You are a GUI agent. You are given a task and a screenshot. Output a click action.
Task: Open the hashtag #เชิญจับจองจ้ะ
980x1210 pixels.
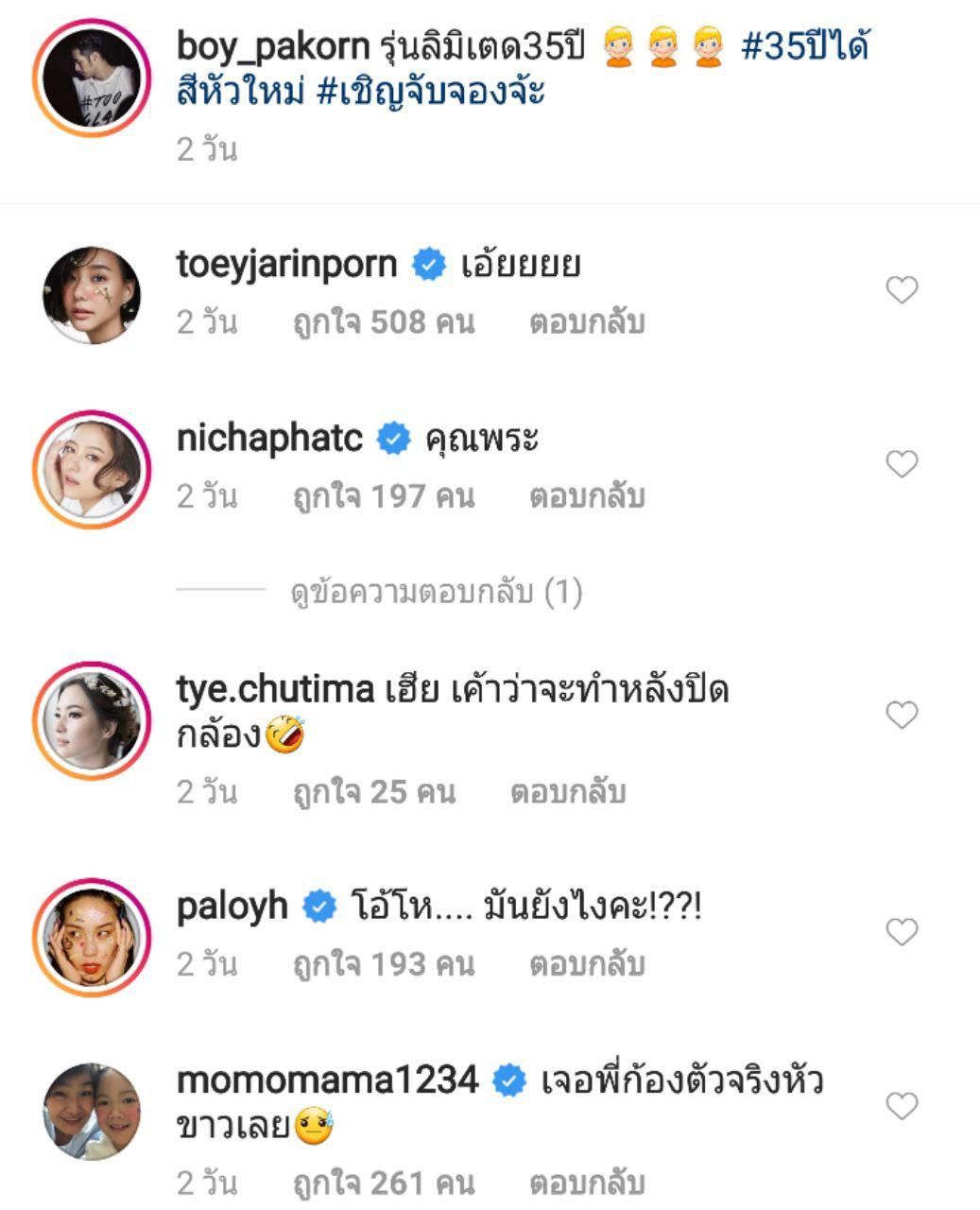click(x=431, y=93)
